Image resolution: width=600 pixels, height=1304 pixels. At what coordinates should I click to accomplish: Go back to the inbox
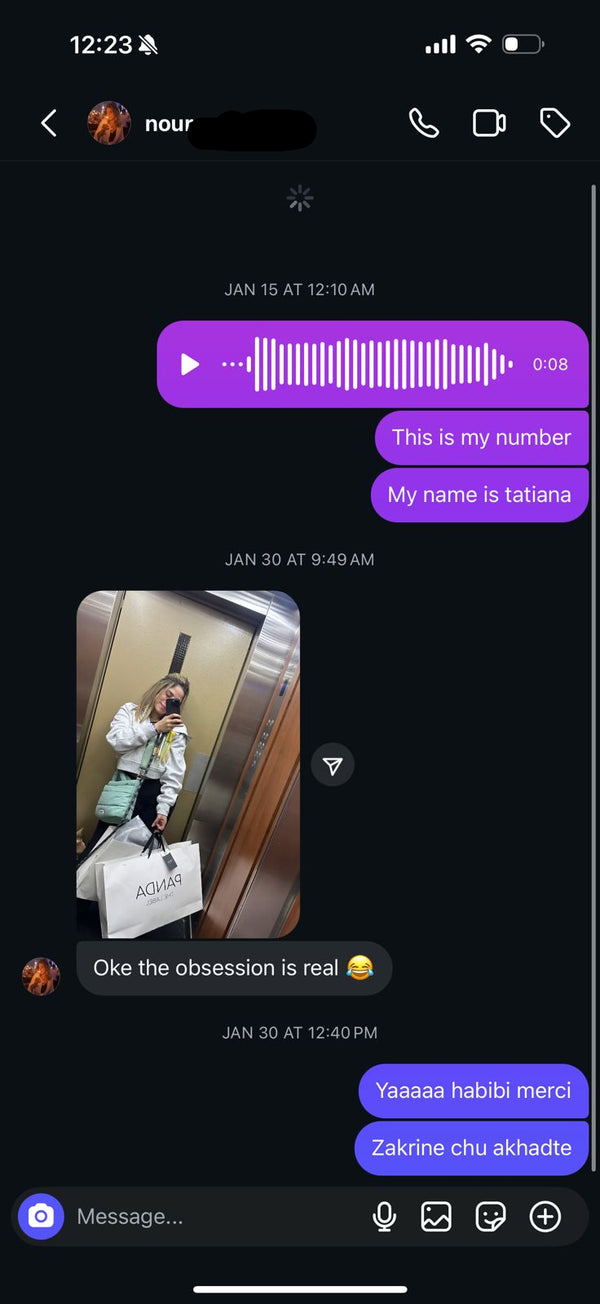[x=48, y=123]
